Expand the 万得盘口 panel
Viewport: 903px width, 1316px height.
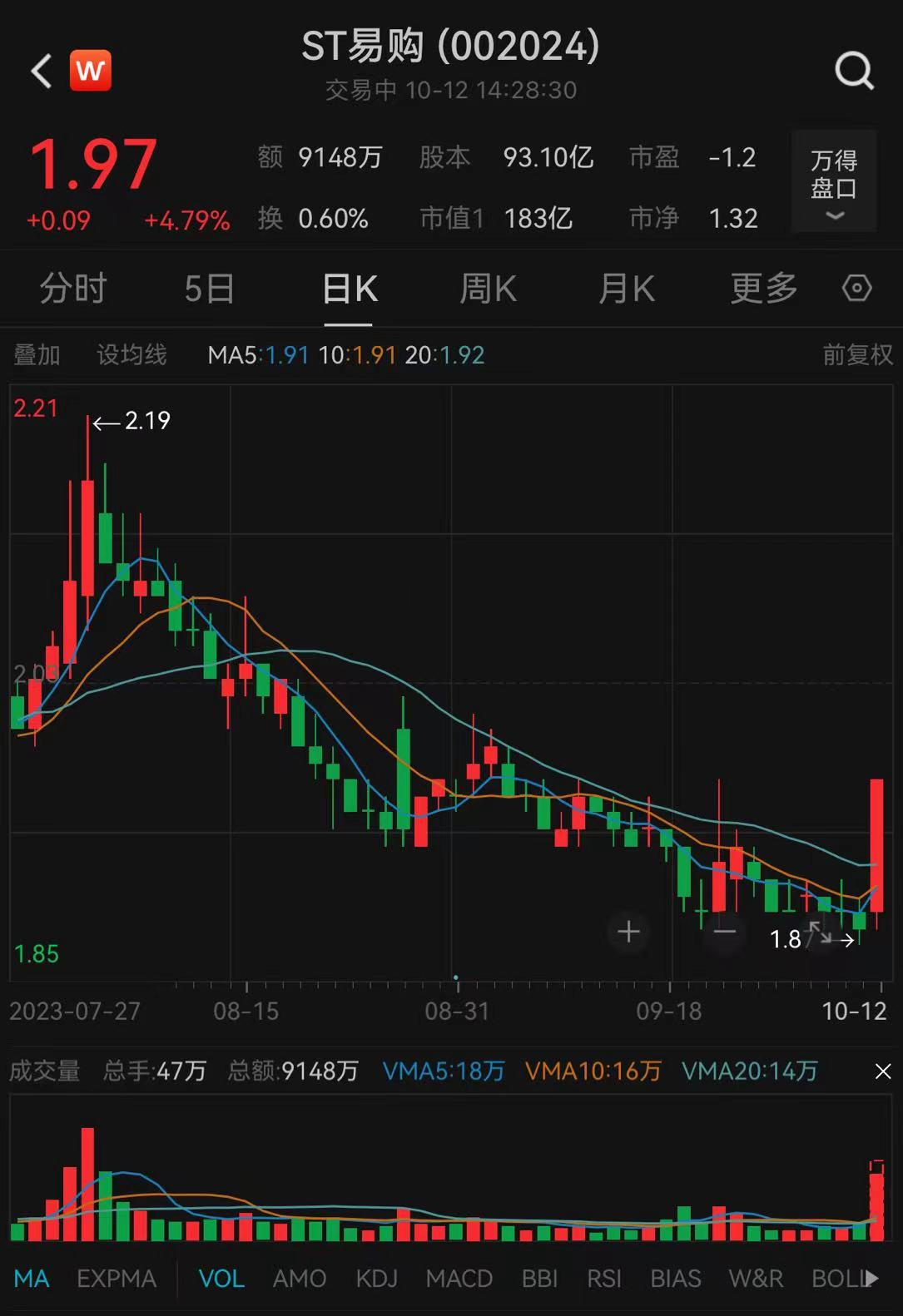(x=834, y=181)
